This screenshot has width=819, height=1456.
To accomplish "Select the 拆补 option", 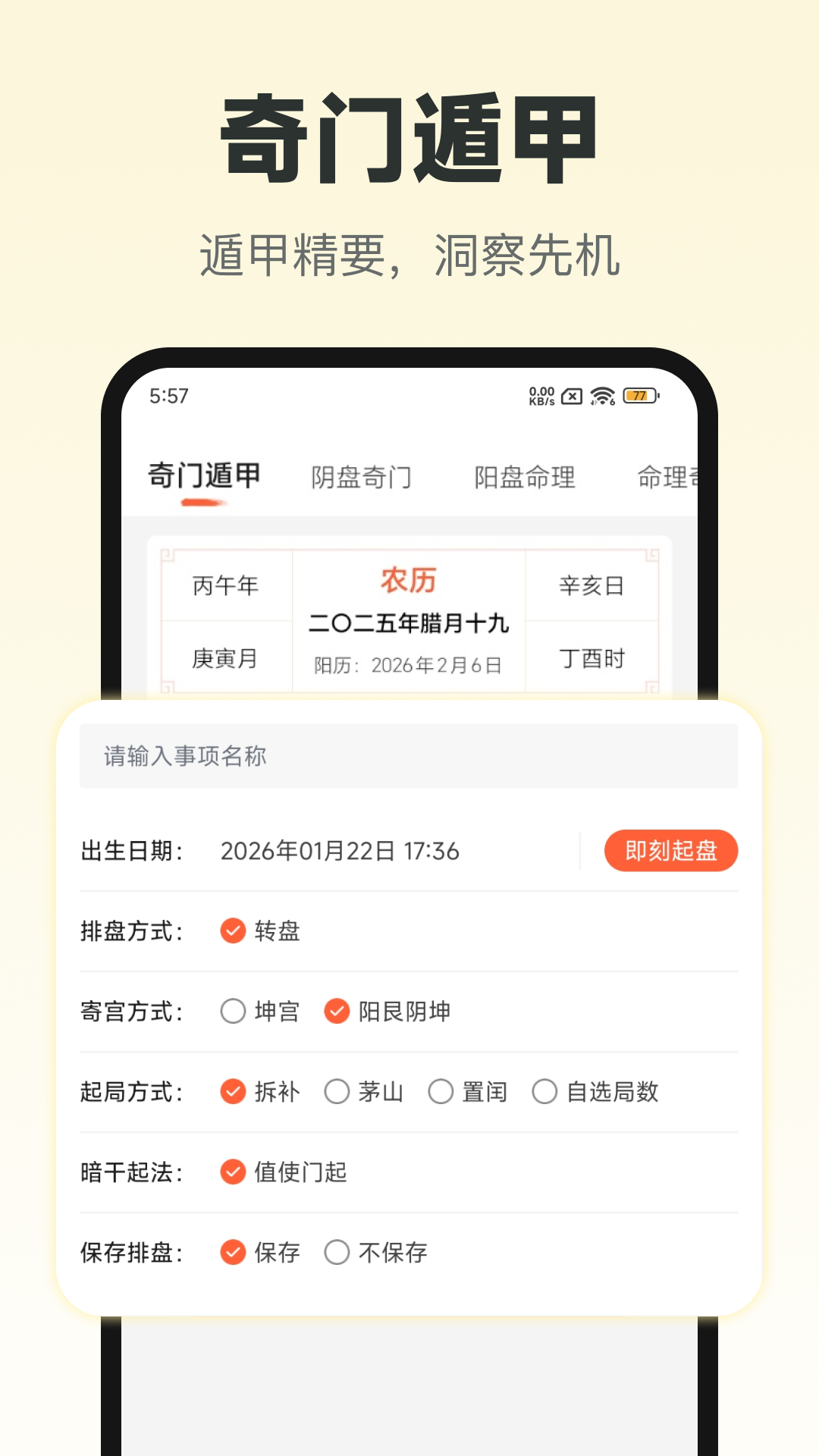I will pyautogui.click(x=233, y=1092).
